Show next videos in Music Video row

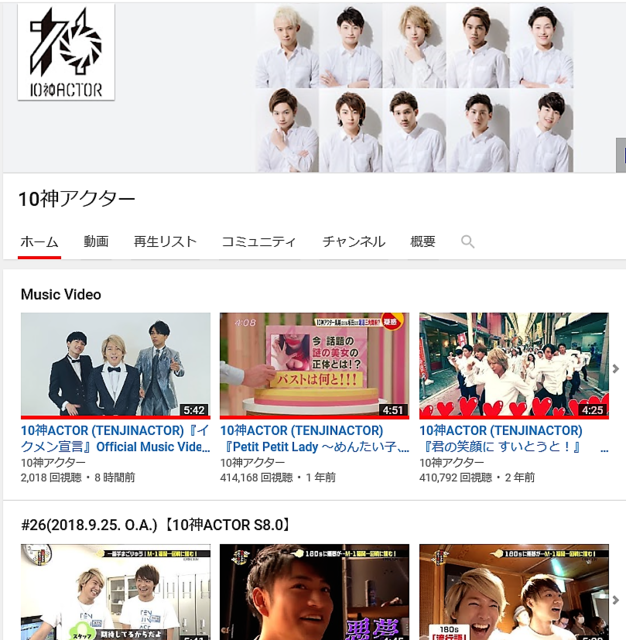(616, 369)
